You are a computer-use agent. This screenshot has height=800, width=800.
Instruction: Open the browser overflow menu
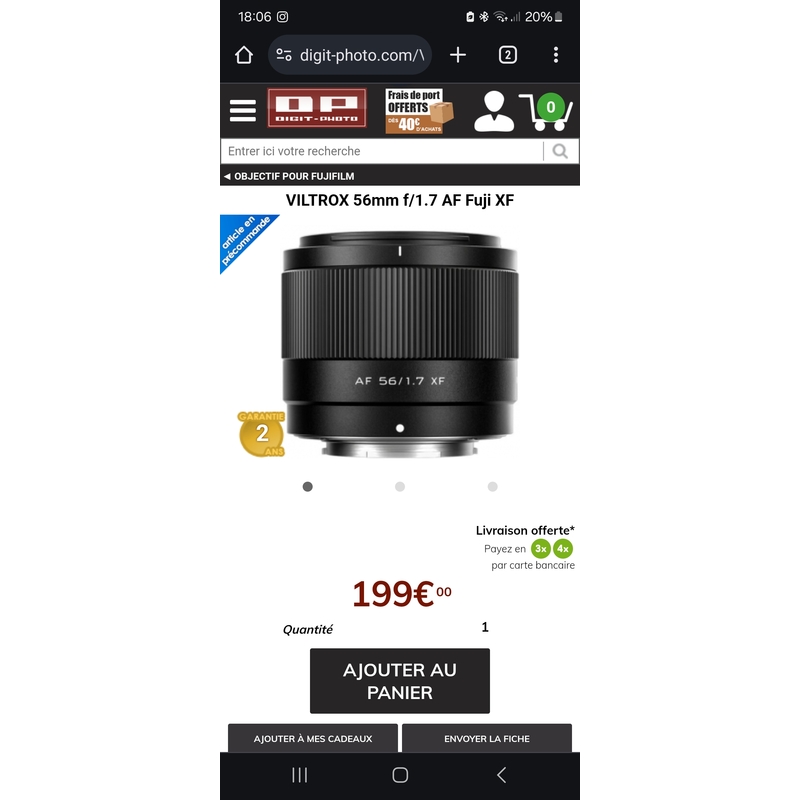click(556, 55)
